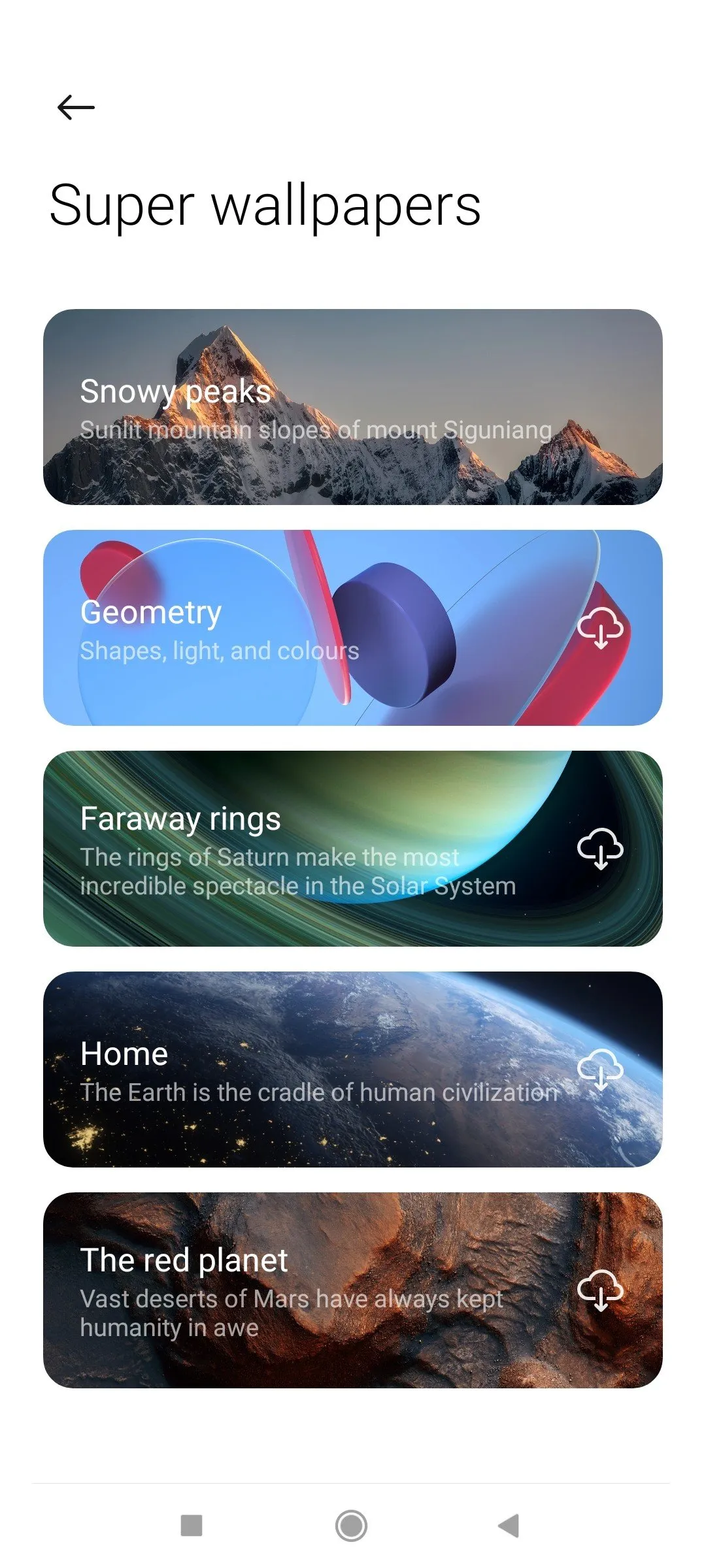Download the Faraway rings wallpaper
Viewport: 706px width, 1568px height.
[x=600, y=849]
